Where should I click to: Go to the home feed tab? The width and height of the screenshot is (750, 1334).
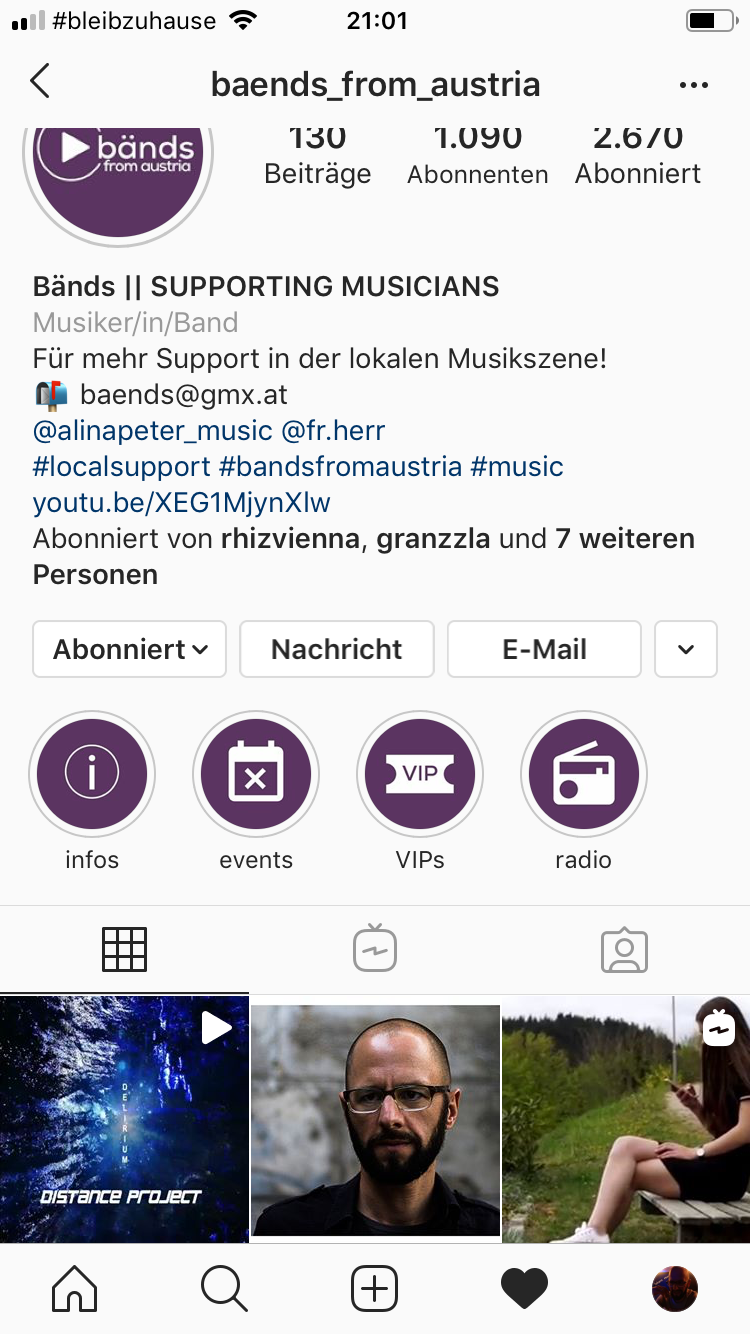point(75,1289)
